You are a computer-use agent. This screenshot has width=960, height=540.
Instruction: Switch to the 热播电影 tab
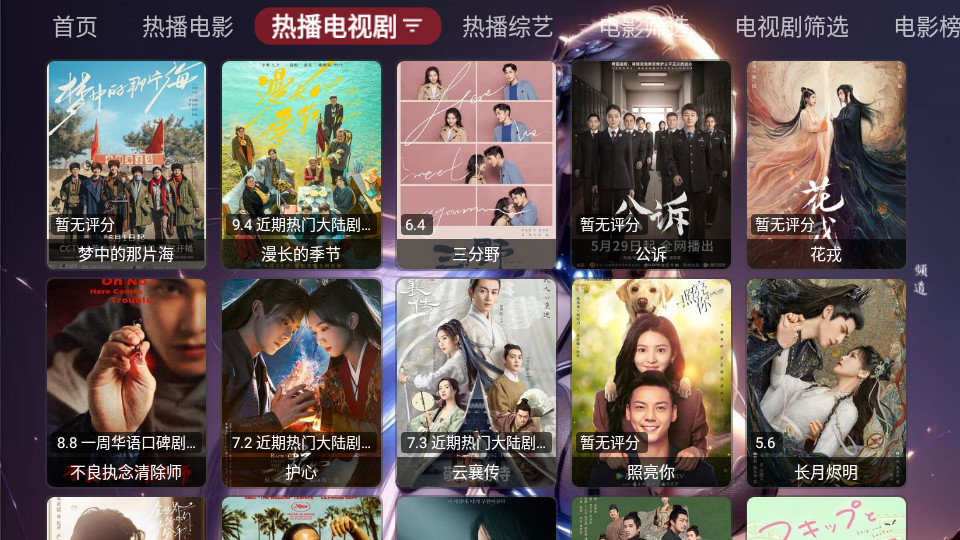click(188, 27)
